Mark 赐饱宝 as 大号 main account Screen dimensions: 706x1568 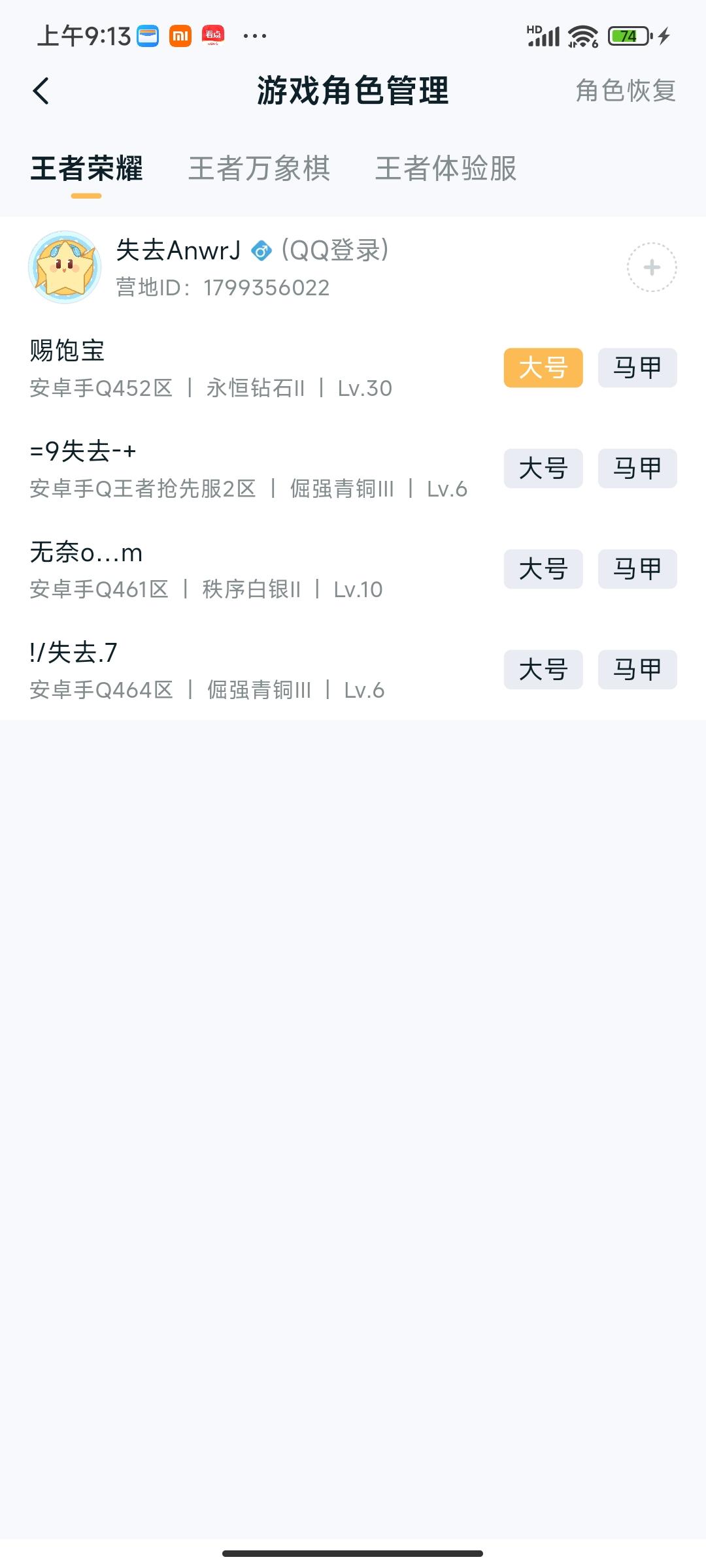[543, 367]
